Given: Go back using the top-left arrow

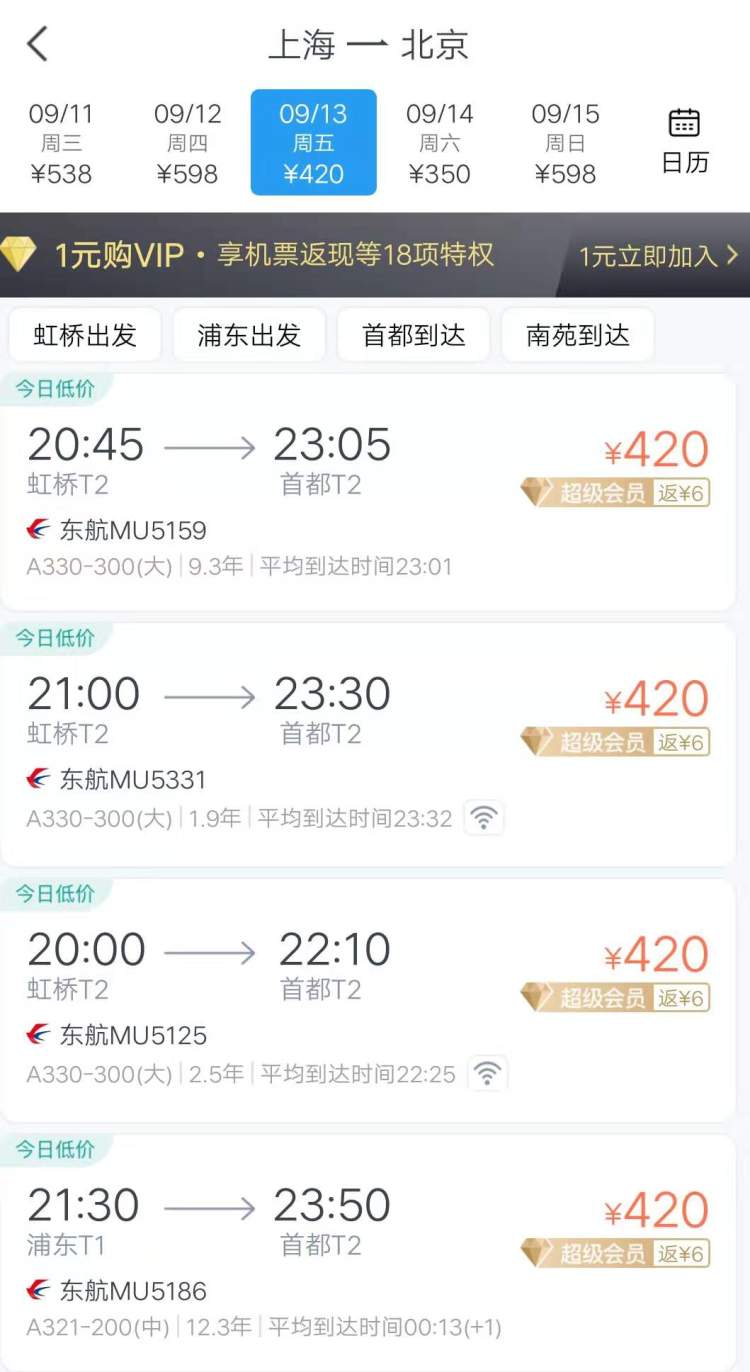Looking at the screenshot, I should [38, 45].
